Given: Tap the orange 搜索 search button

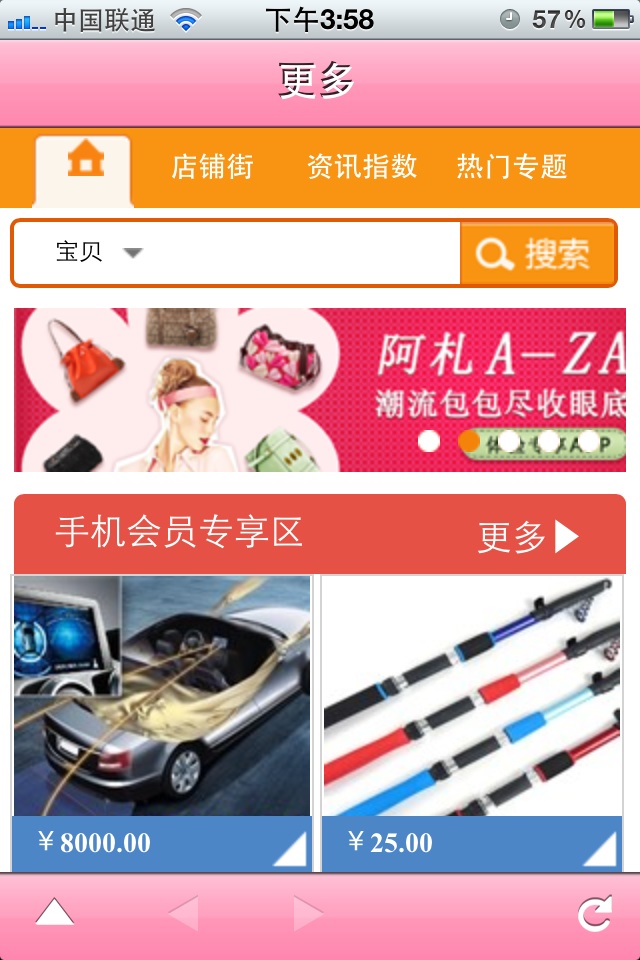Looking at the screenshot, I should pos(538,253).
